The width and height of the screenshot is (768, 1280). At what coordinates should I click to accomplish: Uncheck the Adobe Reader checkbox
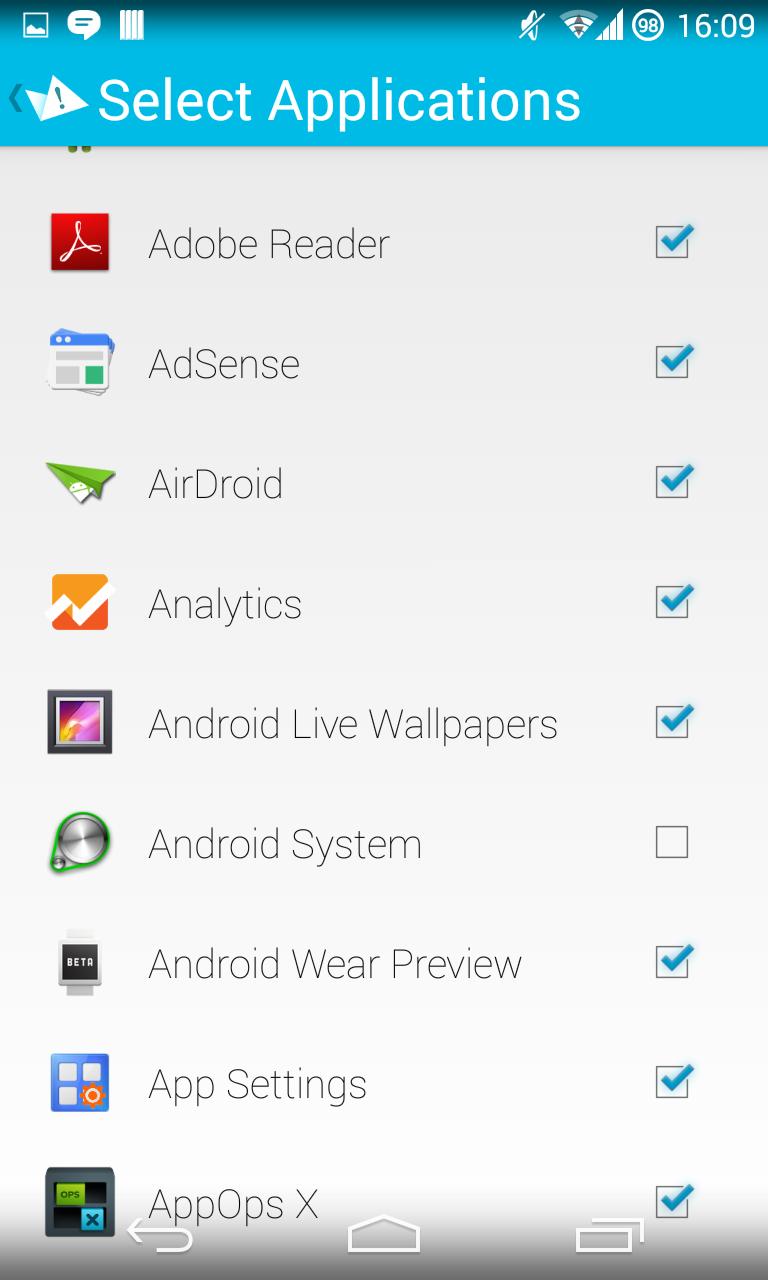click(x=671, y=241)
